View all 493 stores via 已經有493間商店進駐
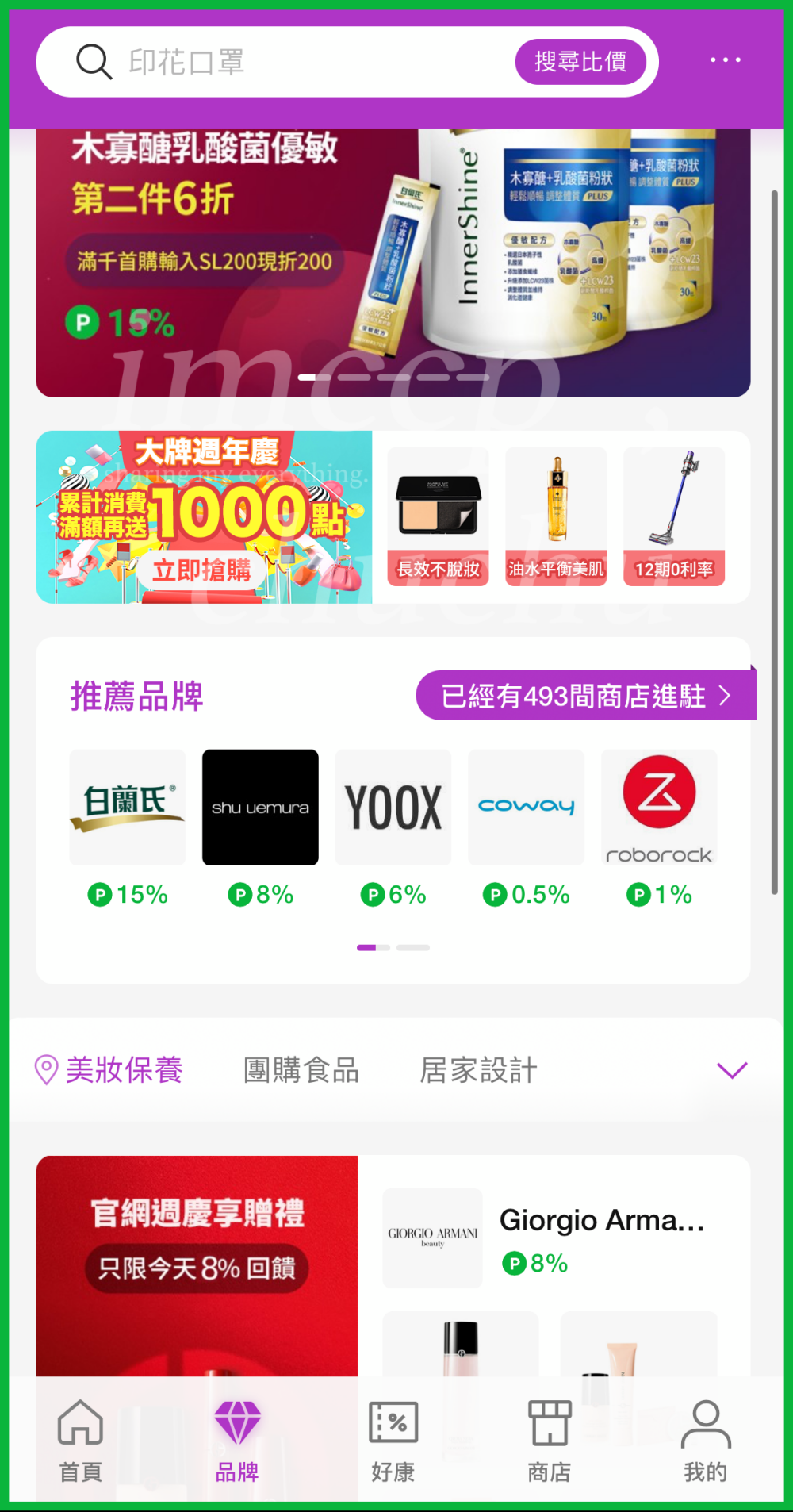Screen dimensions: 793x1512 coord(585,696)
